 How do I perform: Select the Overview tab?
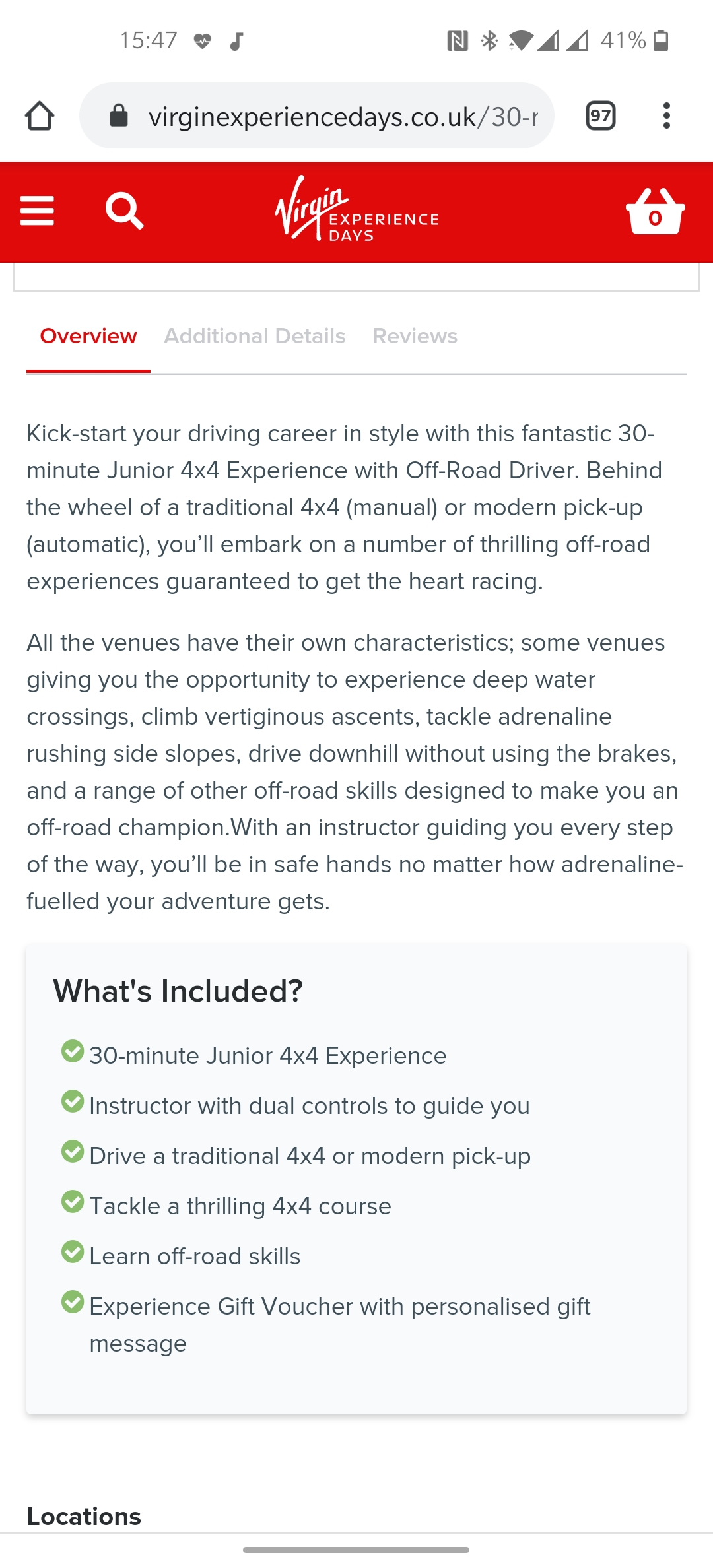(x=88, y=336)
